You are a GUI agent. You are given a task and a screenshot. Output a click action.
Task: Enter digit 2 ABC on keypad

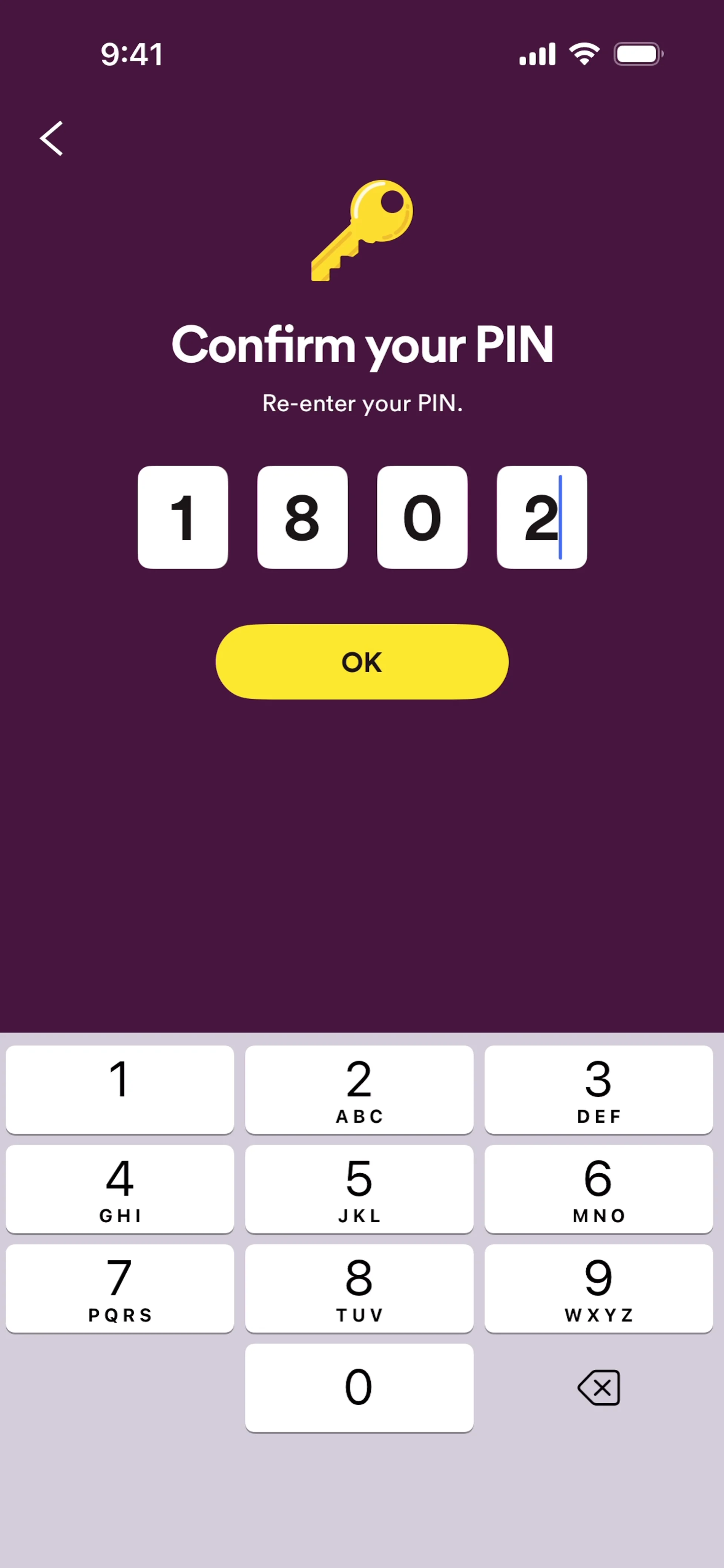point(359,1090)
